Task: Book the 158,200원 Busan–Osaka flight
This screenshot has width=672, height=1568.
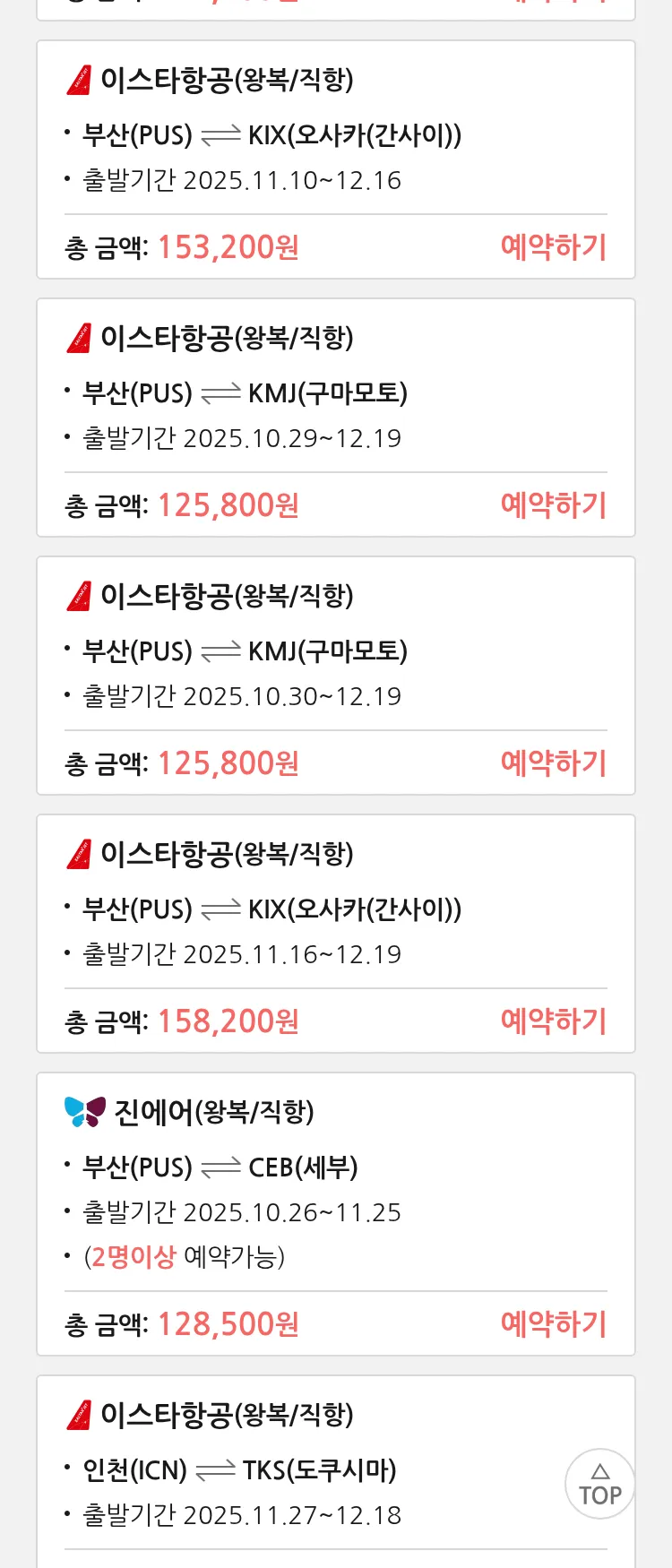Action: coord(553,1021)
